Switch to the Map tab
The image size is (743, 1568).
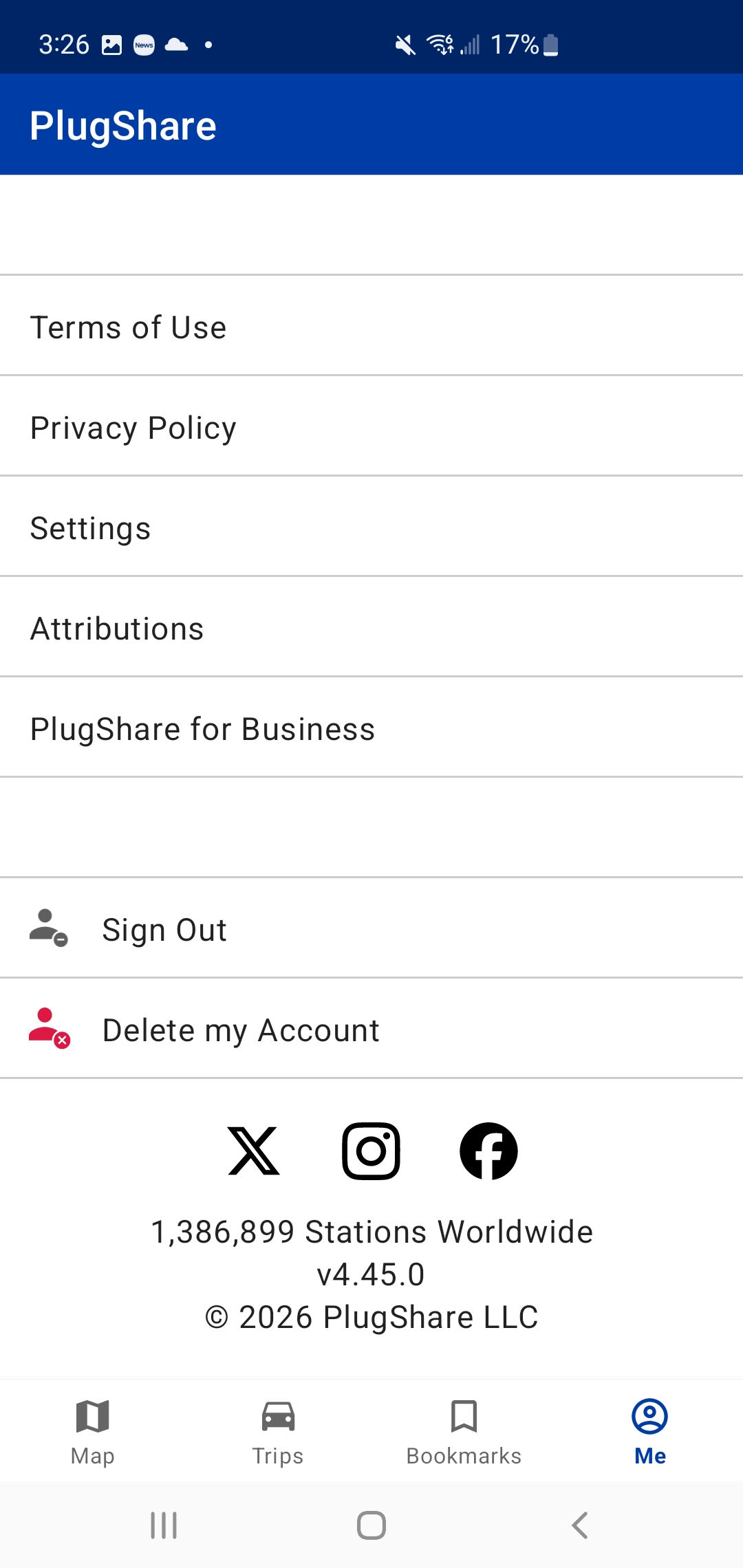click(x=93, y=1432)
